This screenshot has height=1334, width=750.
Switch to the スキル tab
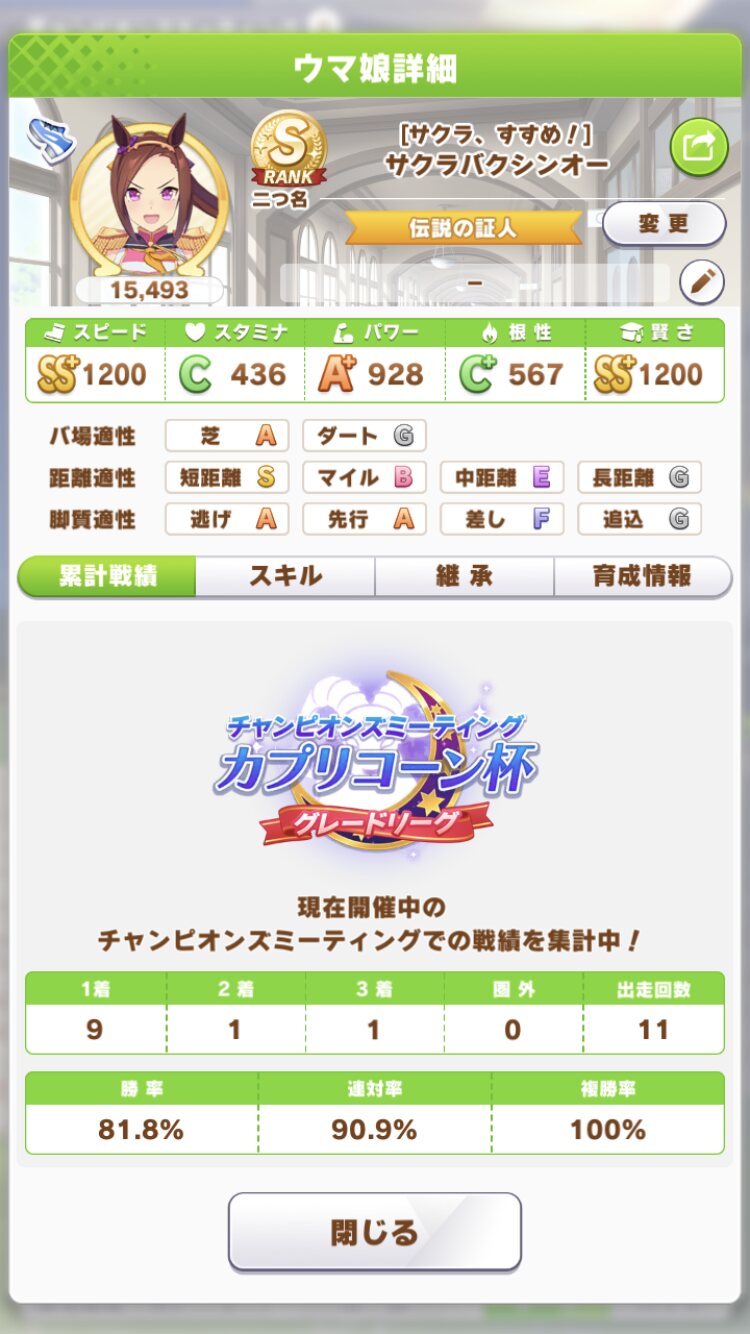pos(285,576)
